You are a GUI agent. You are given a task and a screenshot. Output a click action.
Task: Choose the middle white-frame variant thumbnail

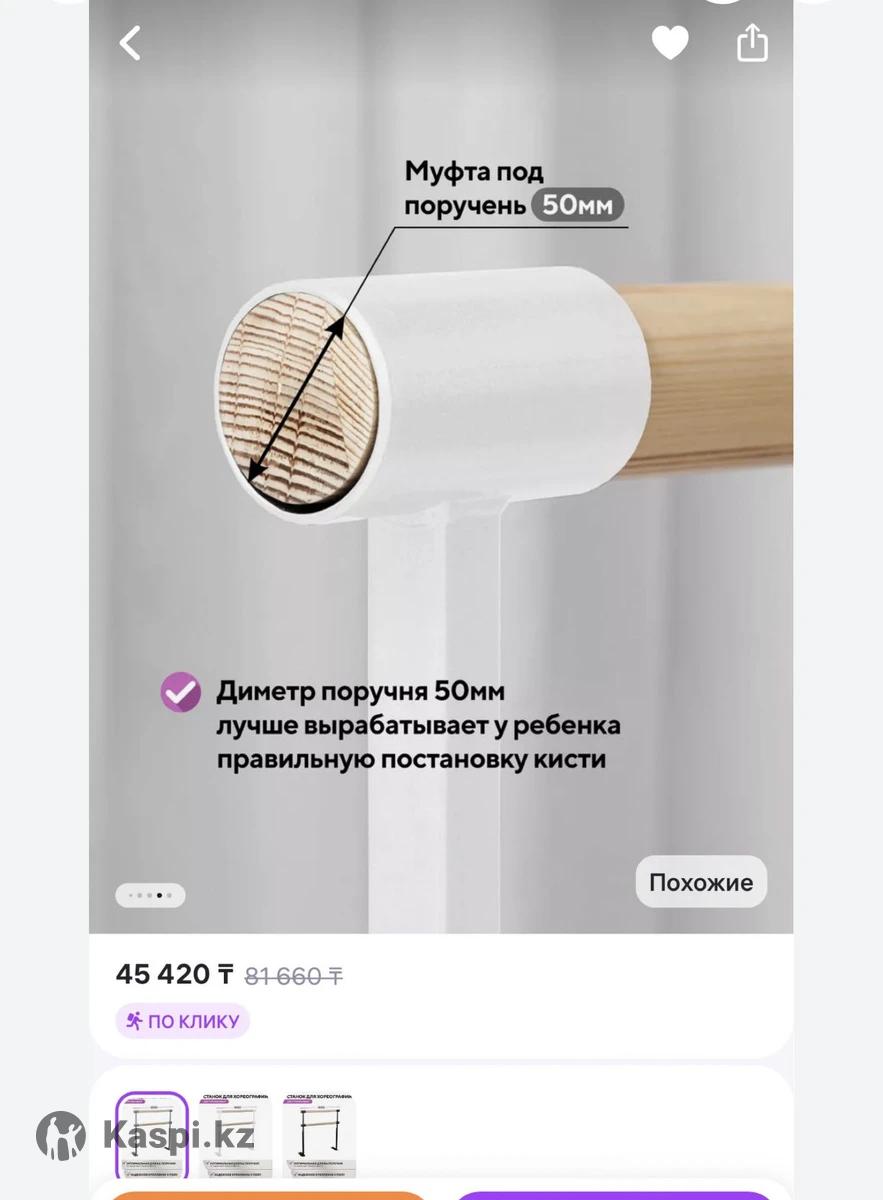tap(235, 1137)
